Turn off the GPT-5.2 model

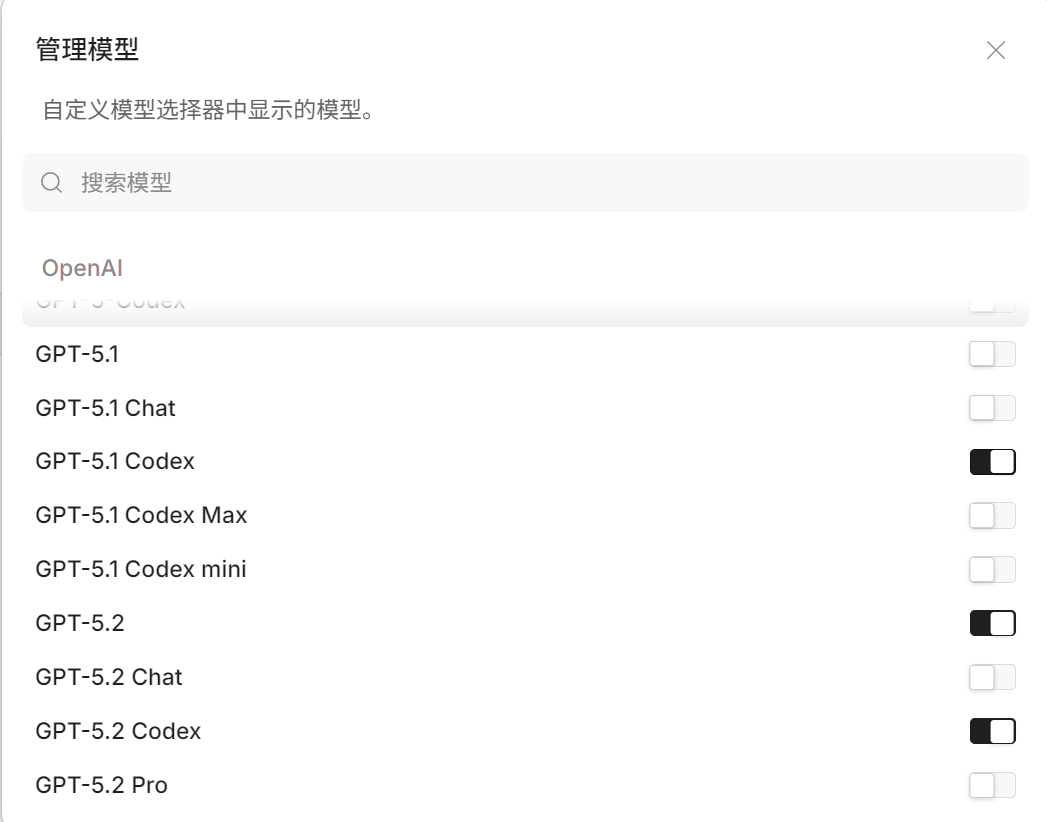(992, 624)
